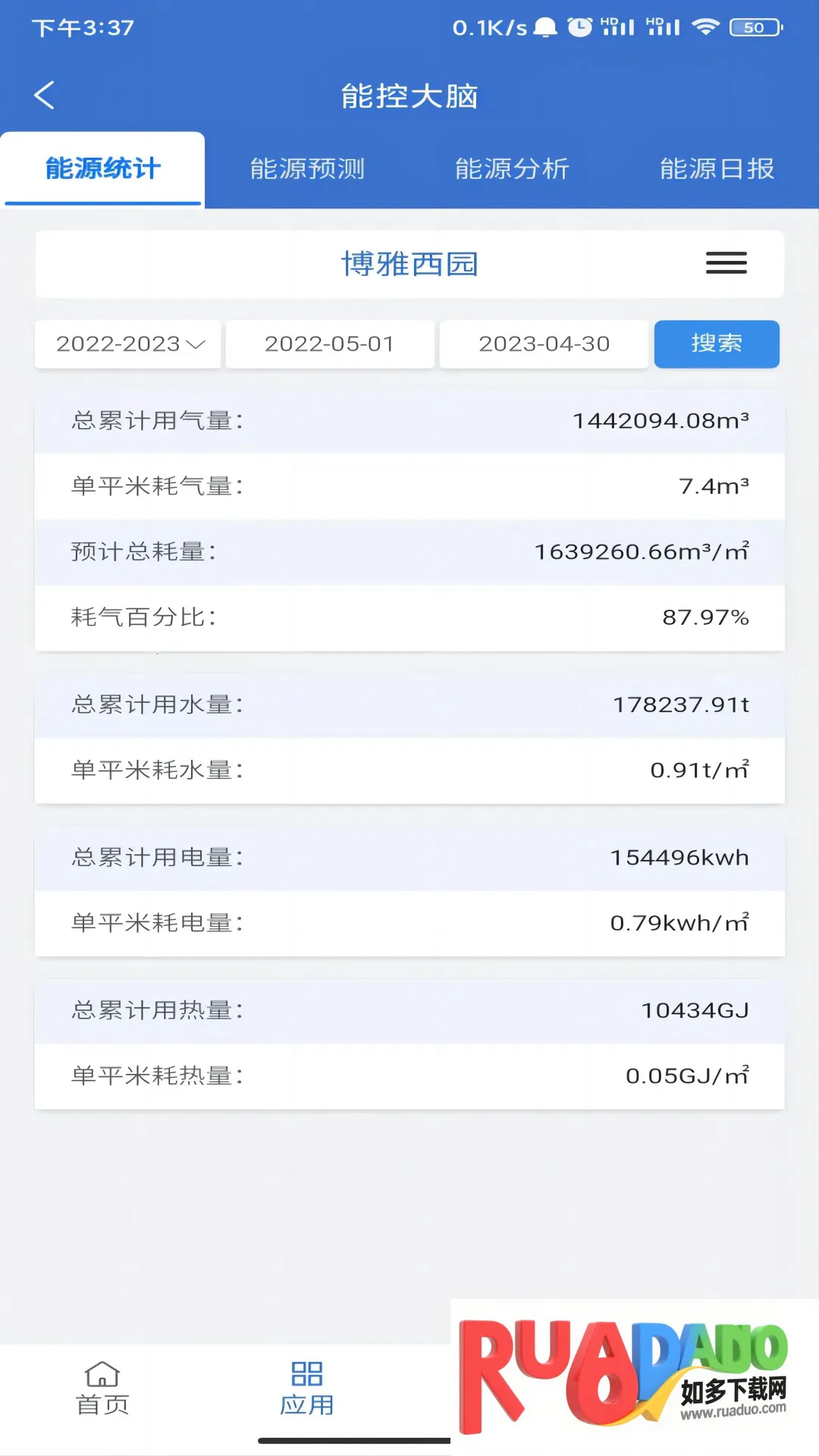Open the 应用 tab
The height and width of the screenshot is (1456, 819).
pyautogui.click(x=307, y=1389)
